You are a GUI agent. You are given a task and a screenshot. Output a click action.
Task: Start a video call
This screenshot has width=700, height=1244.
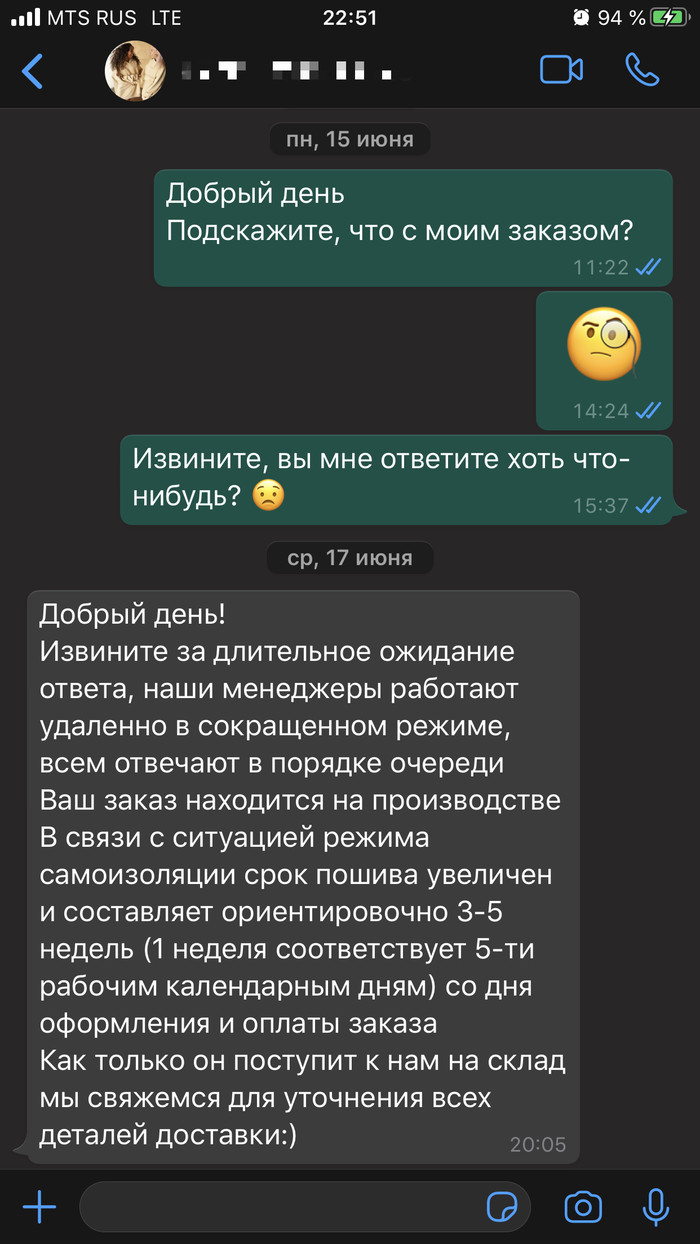(x=561, y=69)
